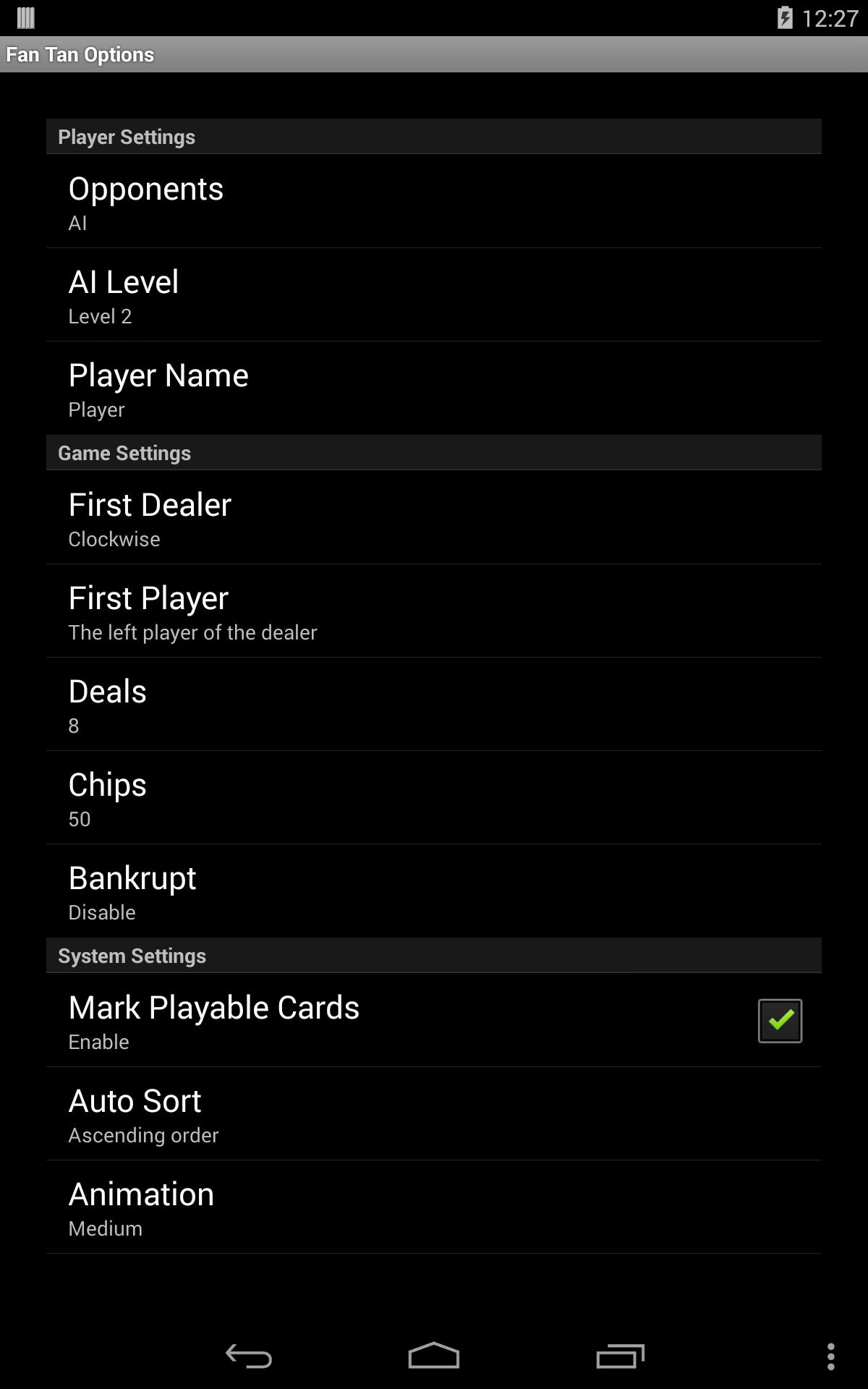
Task: Open Auto Sort setting
Action: [x=434, y=1114]
